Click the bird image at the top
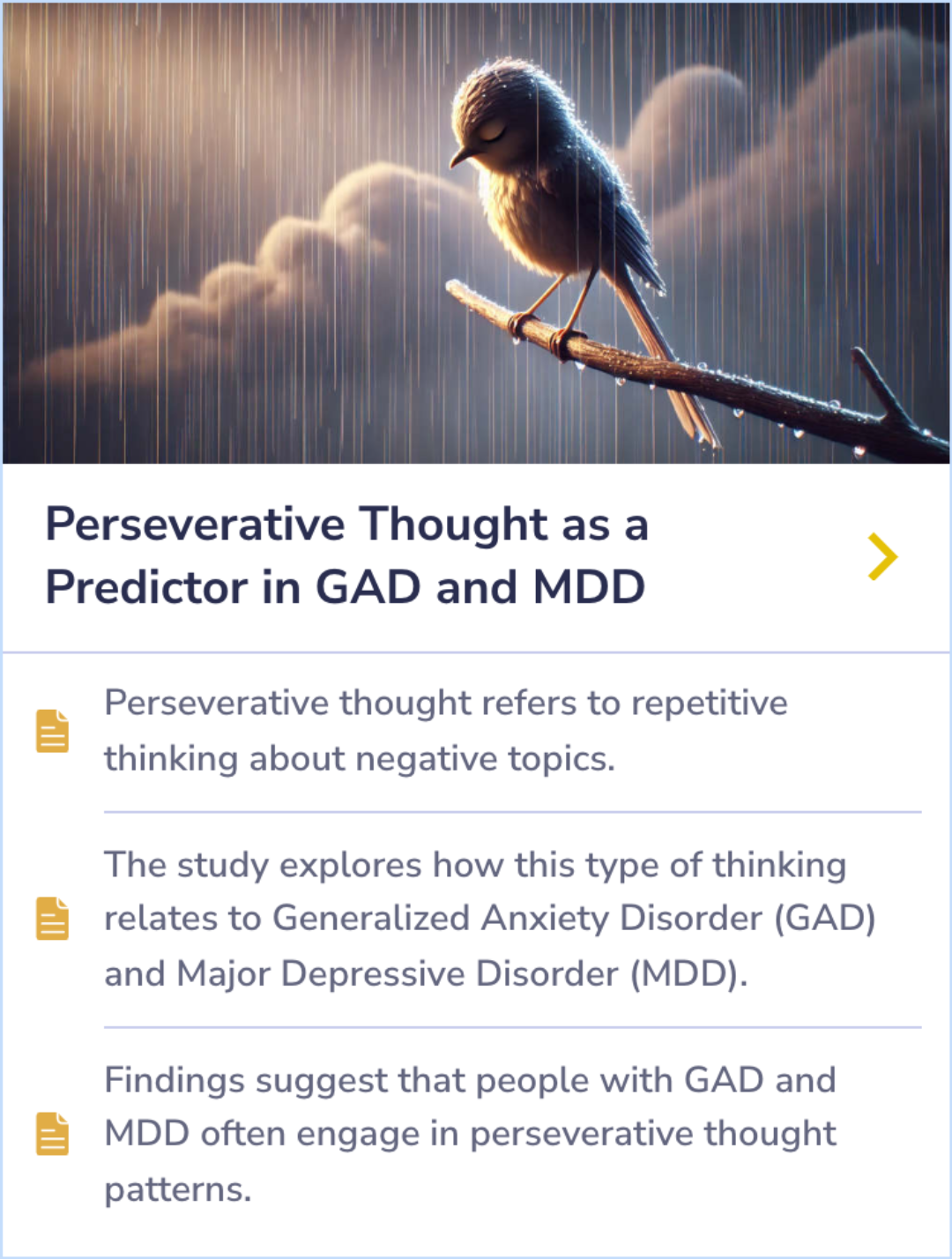The height and width of the screenshot is (1259, 952). point(476,234)
